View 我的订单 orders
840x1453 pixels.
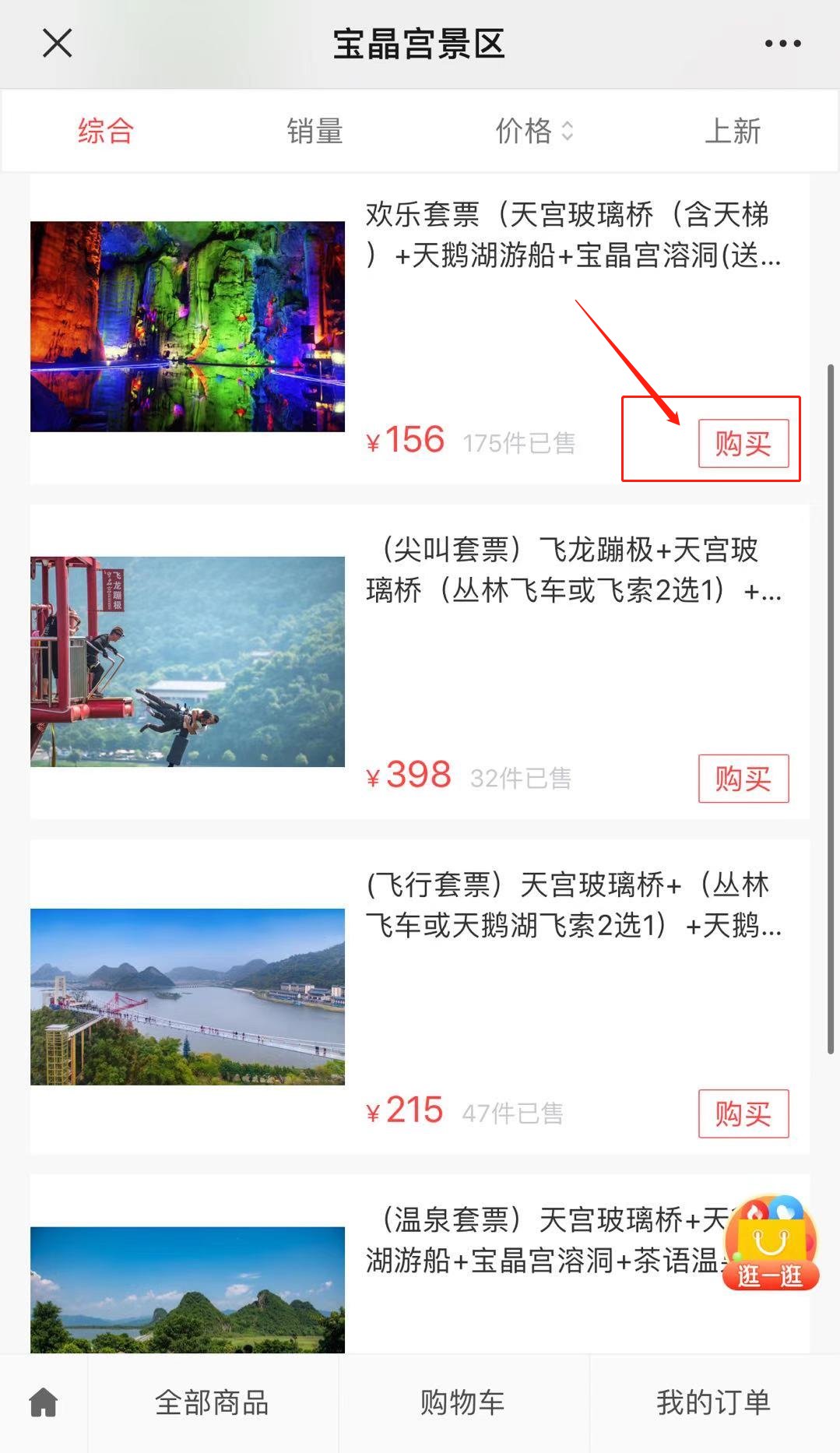(713, 1402)
